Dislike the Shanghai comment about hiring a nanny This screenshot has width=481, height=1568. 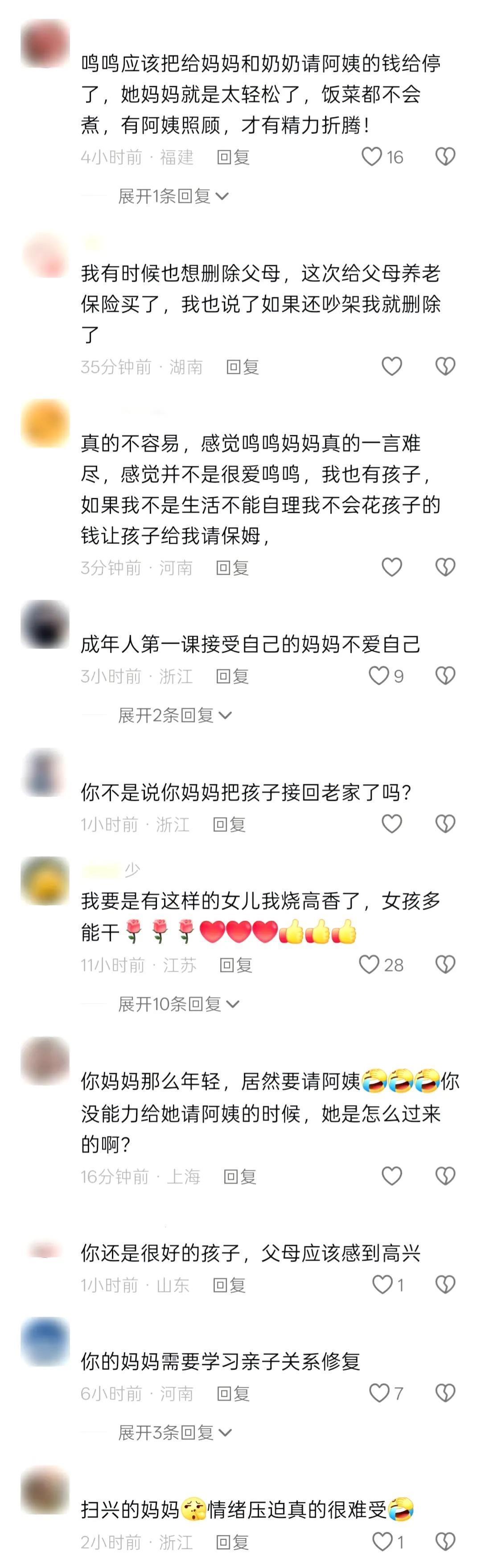pyautogui.click(x=445, y=1175)
